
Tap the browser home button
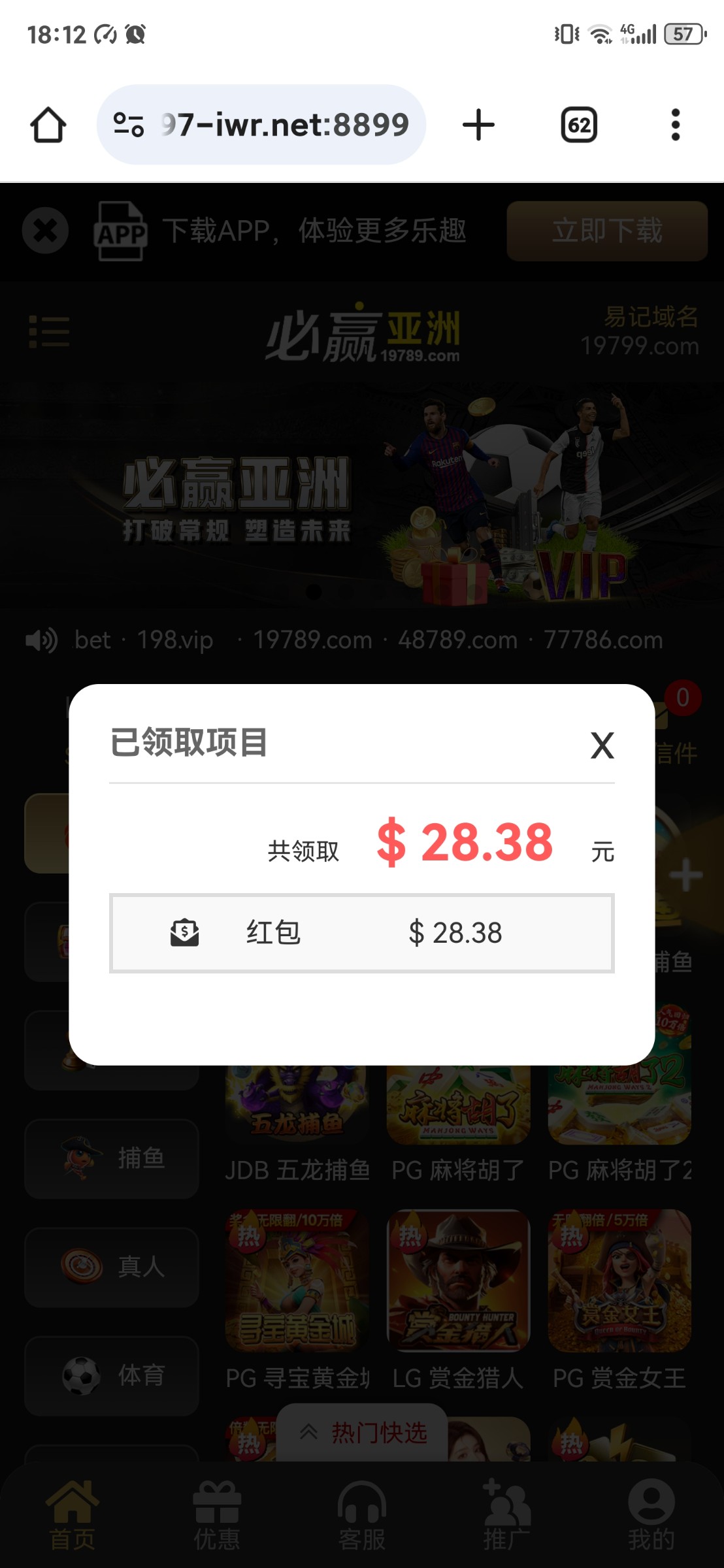[48, 125]
